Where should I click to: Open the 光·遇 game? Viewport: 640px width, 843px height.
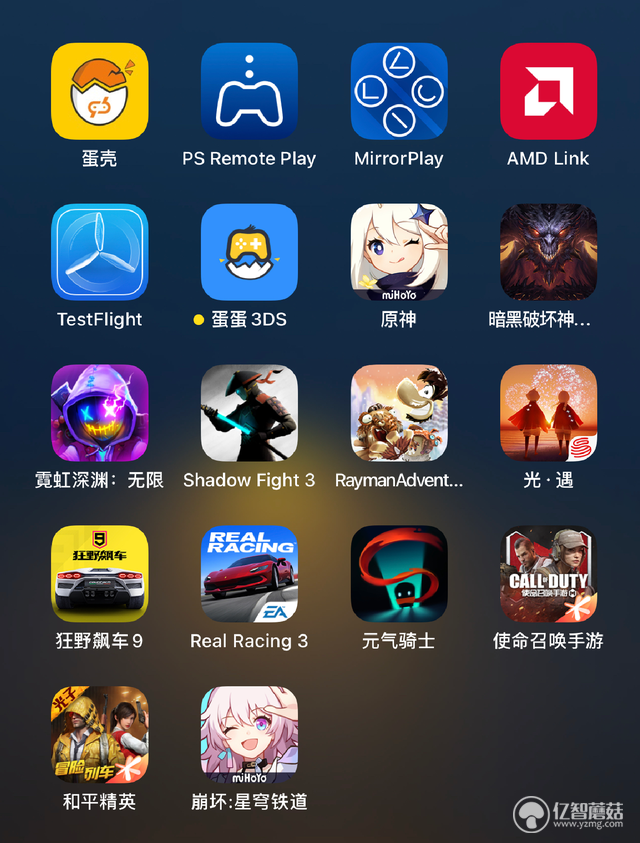548,413
